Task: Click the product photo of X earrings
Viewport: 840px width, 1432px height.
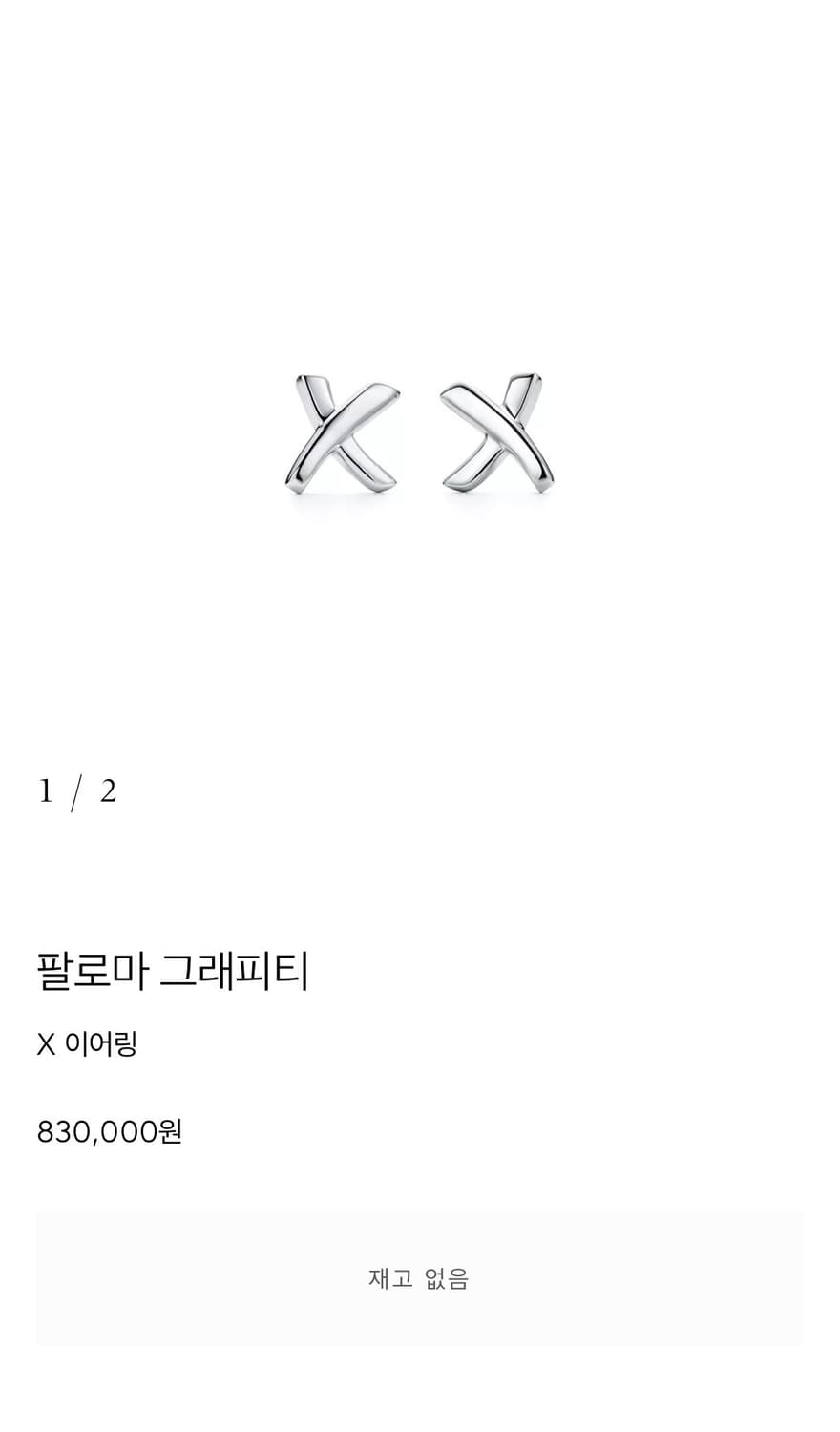Action: [420, 430]
